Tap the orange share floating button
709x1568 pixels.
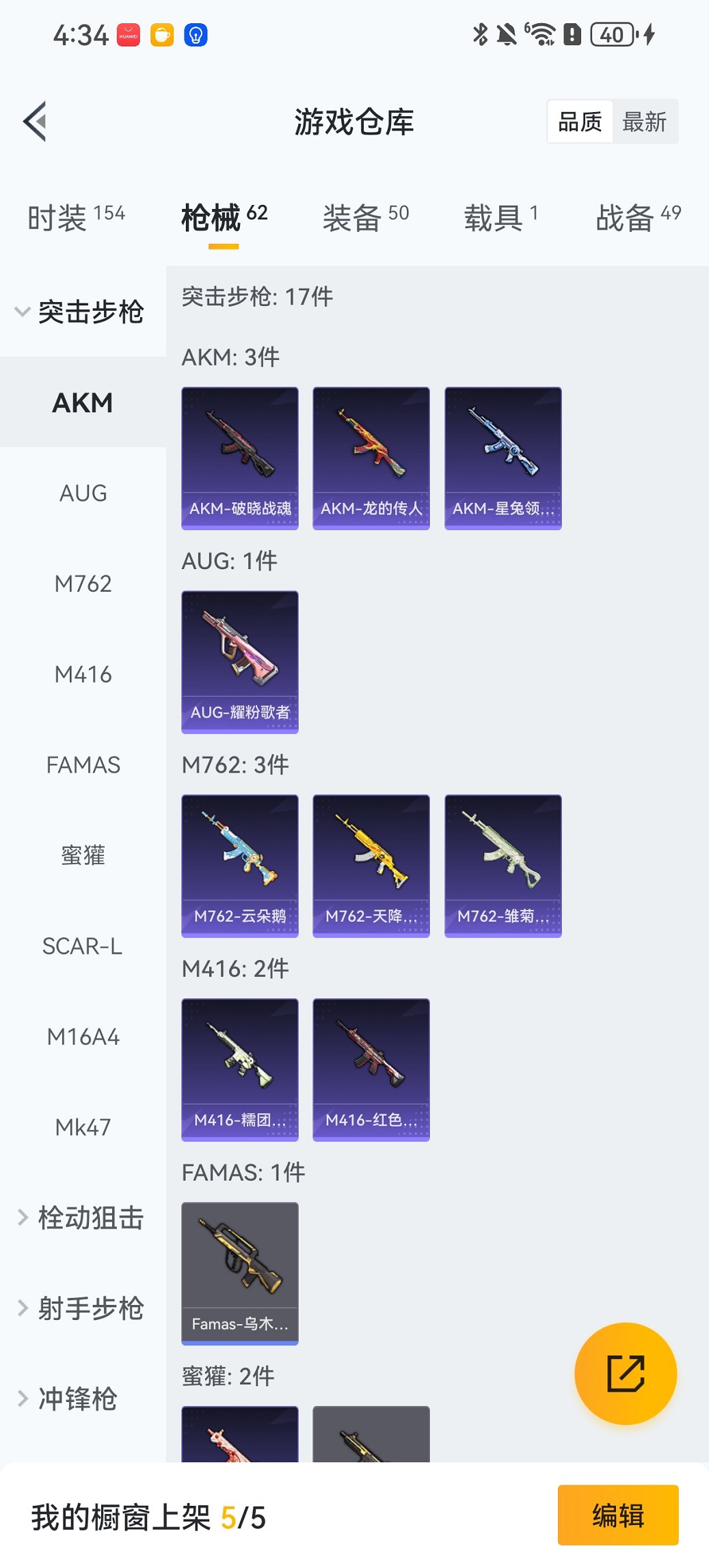tap(626, 1373)
